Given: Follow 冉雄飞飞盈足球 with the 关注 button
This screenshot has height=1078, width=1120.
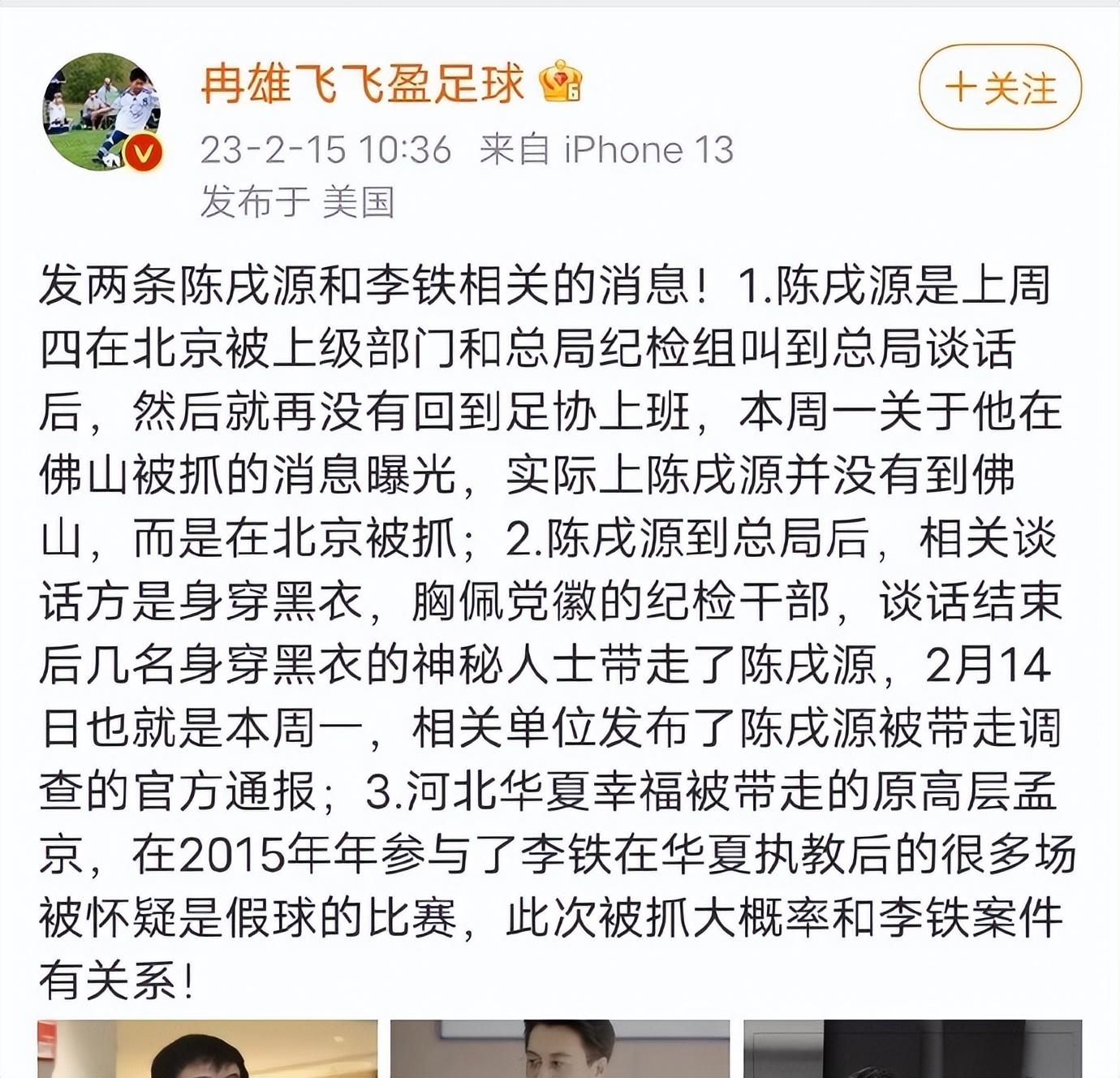Looking at the screenshot, I should [1000, 88].
